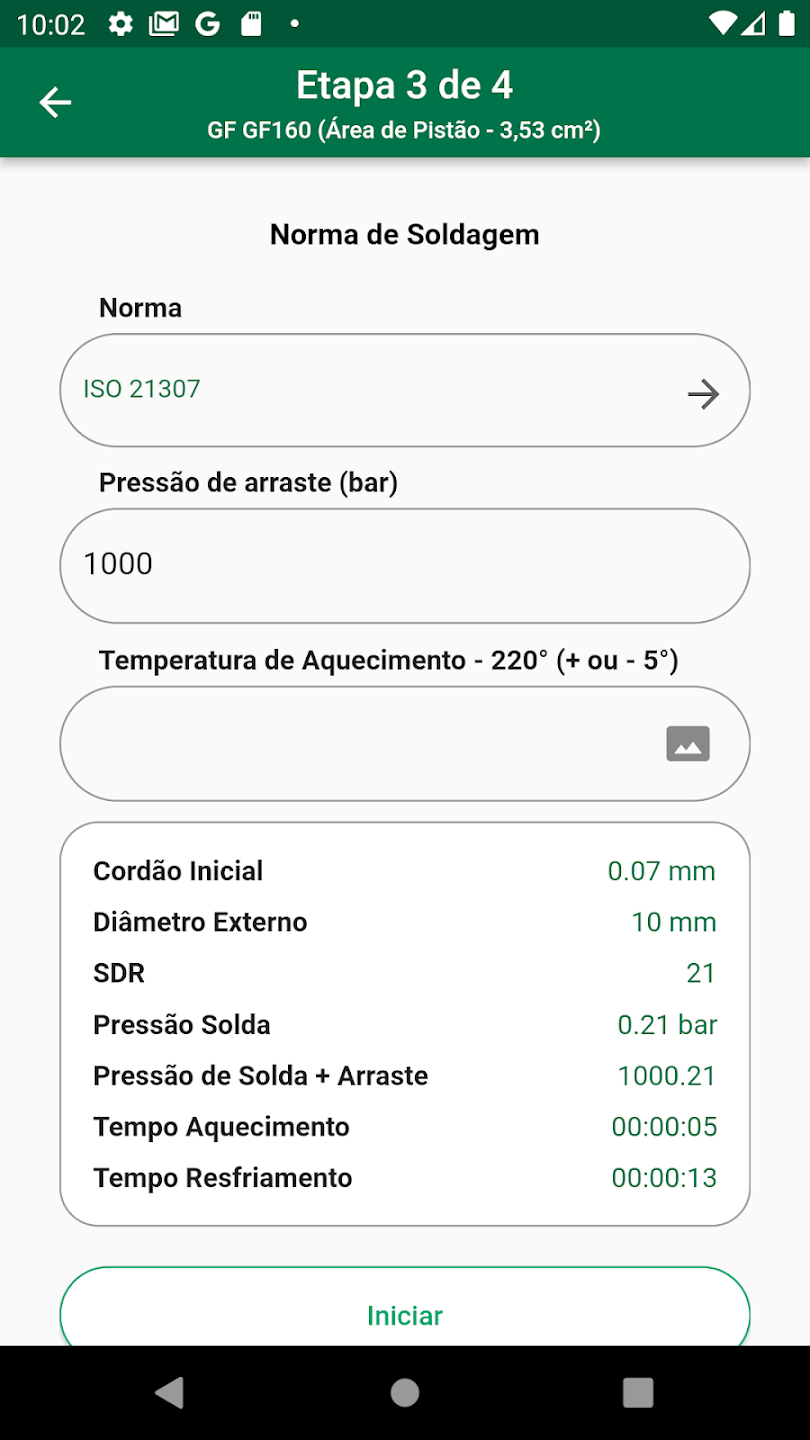Tap the image icon in temperature field
Viewport: 810px width, 1440px height.
tap(688, 744)
